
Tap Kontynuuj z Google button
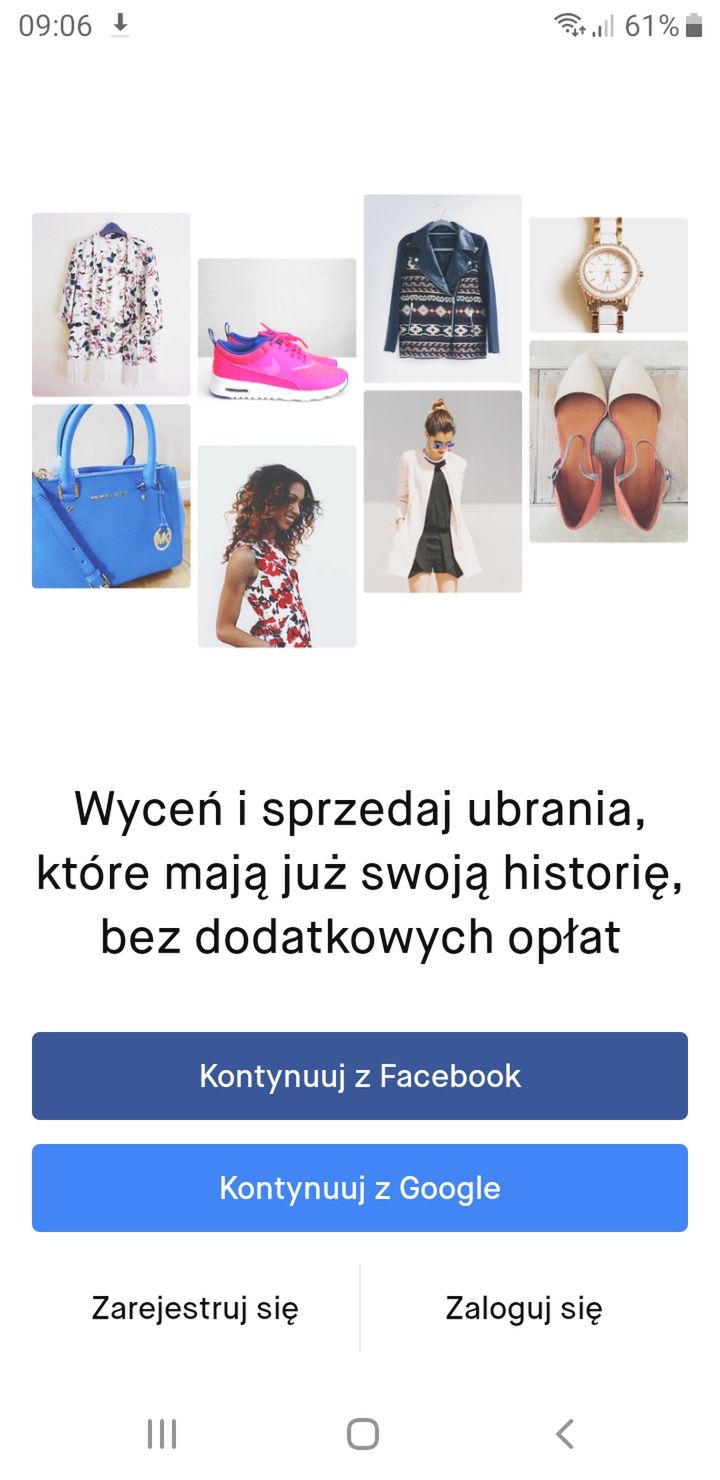tap(360, 1188)
